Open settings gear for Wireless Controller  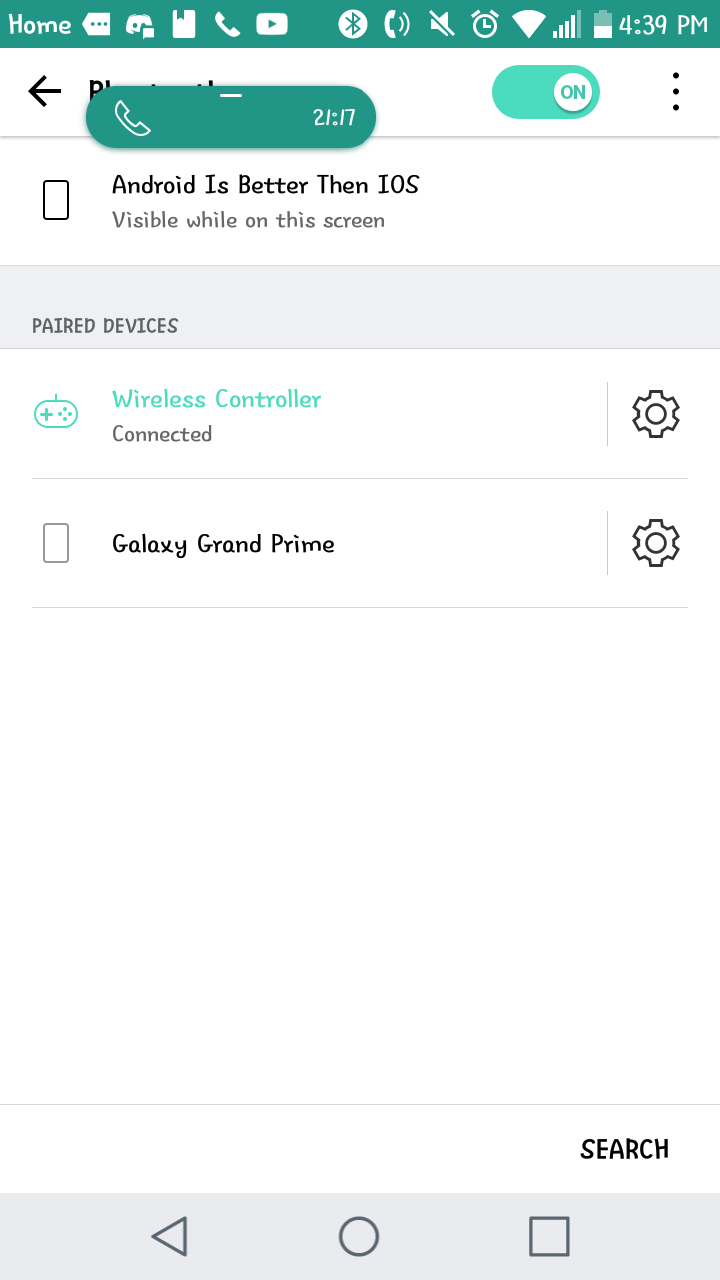pos(655,414)
